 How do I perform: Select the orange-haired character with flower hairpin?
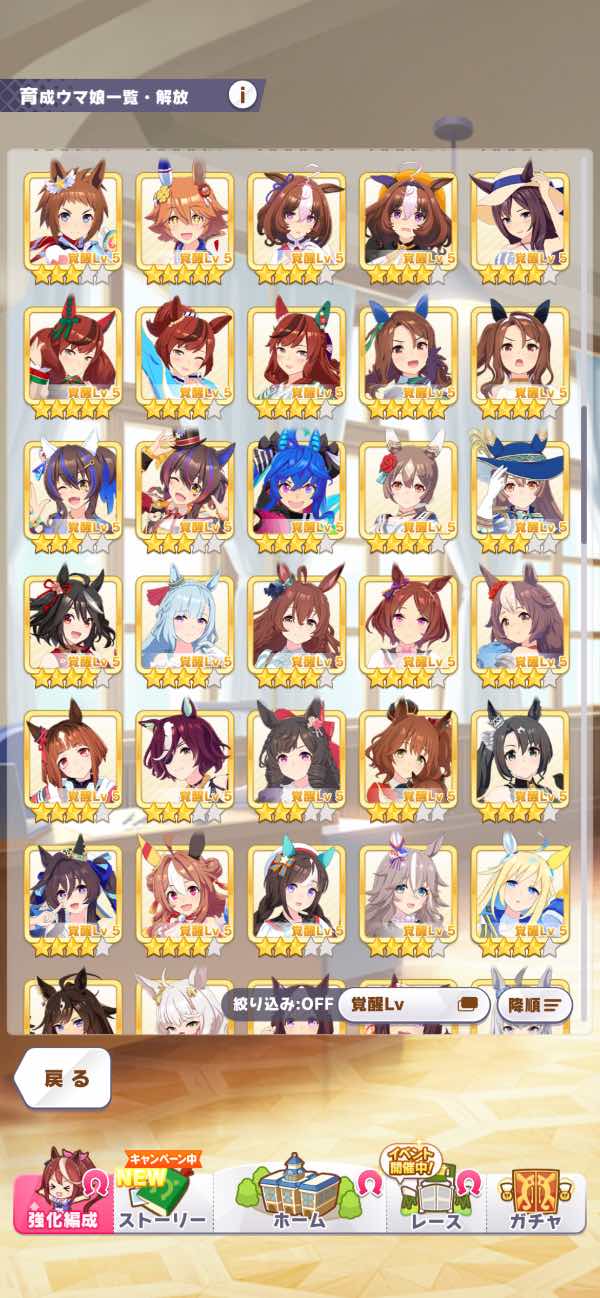point(184,224)
